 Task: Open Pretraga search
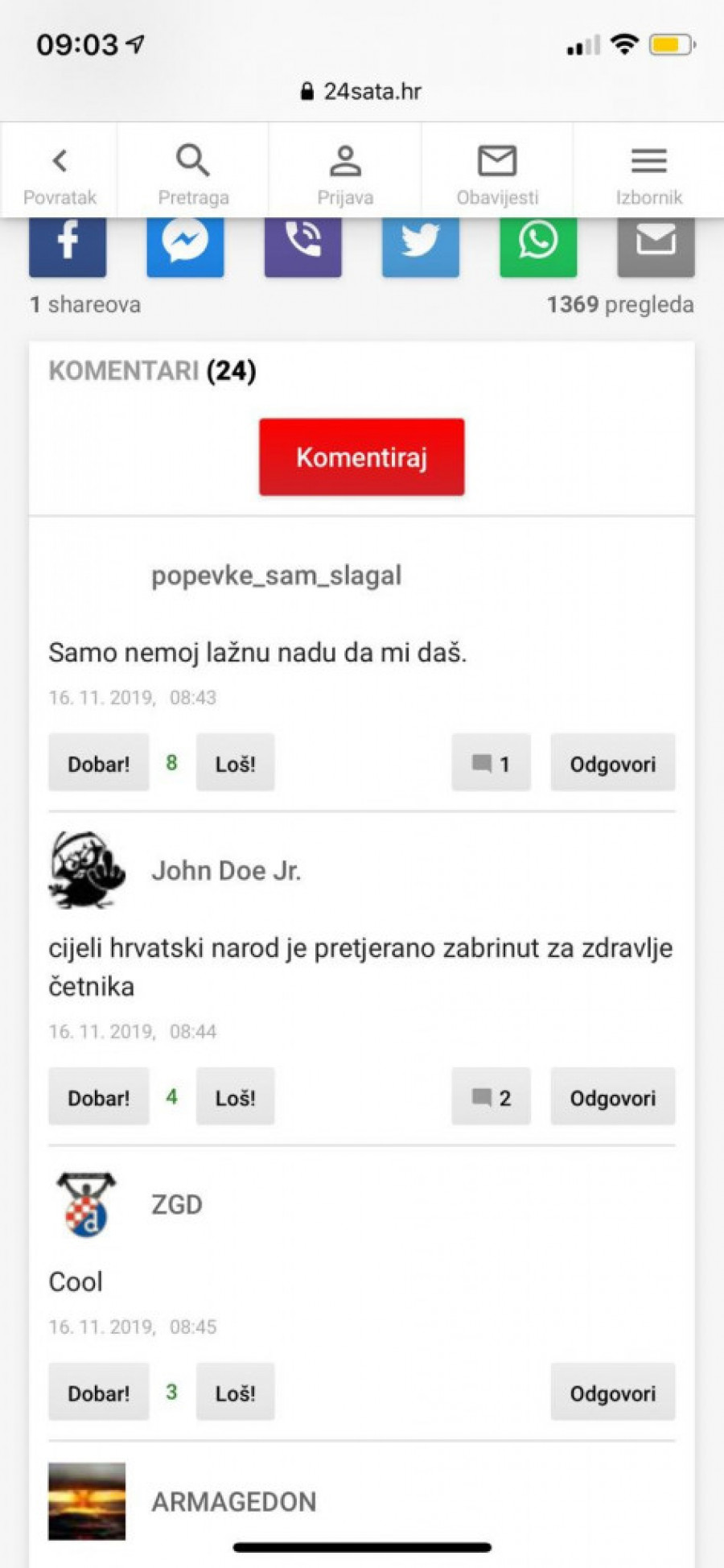193,173
